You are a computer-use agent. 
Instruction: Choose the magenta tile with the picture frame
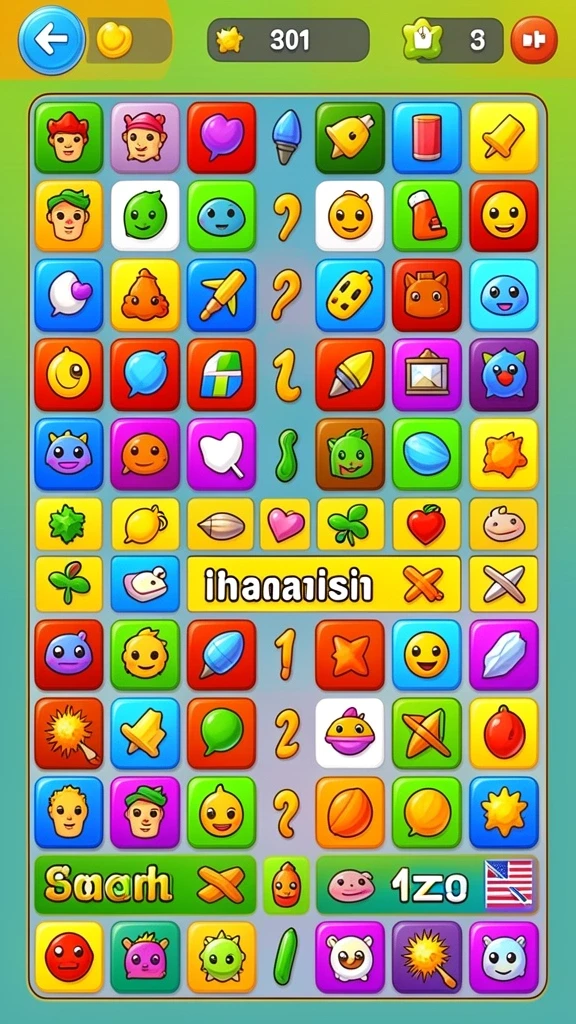coord(427,374)
